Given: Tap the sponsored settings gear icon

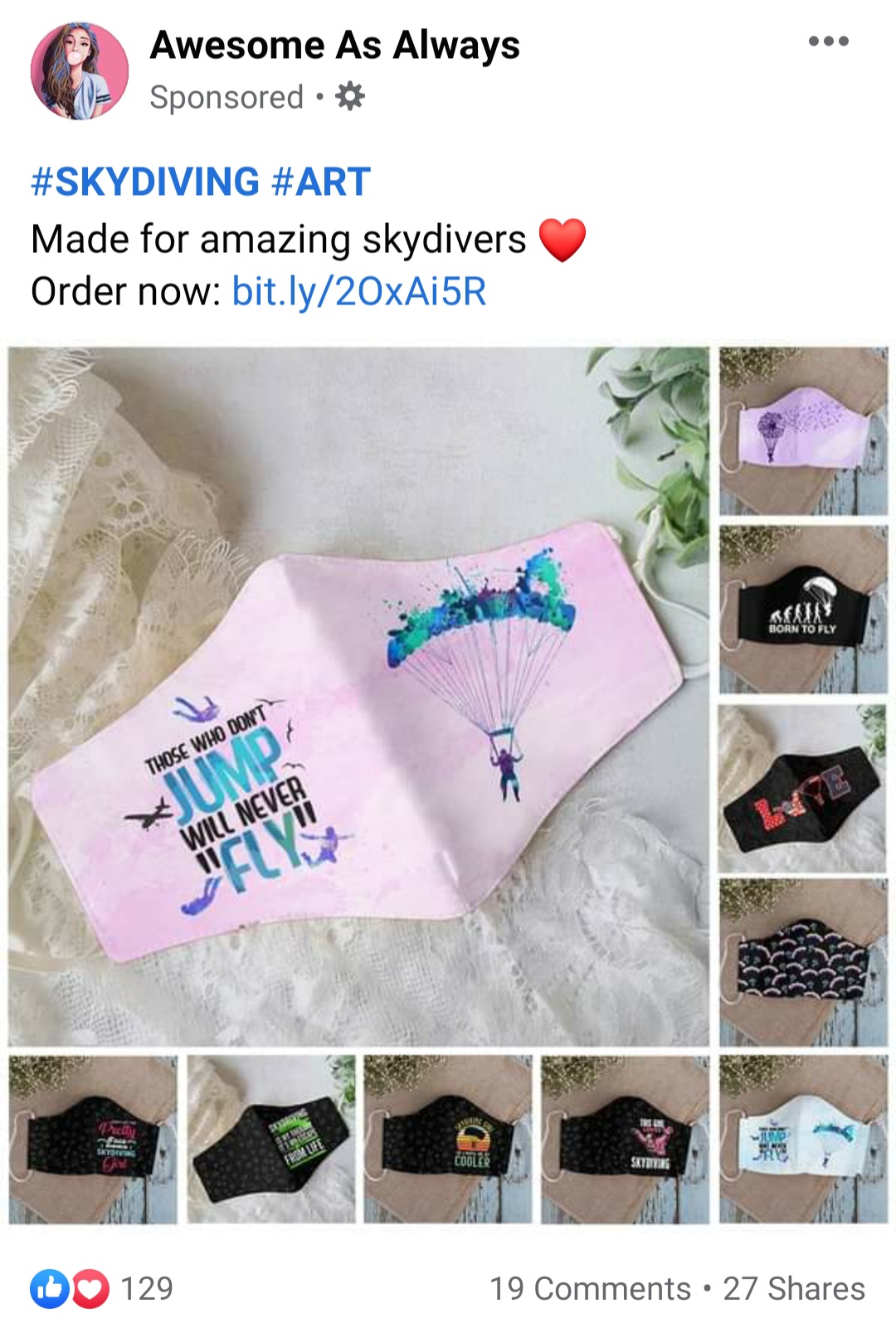Looking at the screenshot, I should tap(350, 97).
